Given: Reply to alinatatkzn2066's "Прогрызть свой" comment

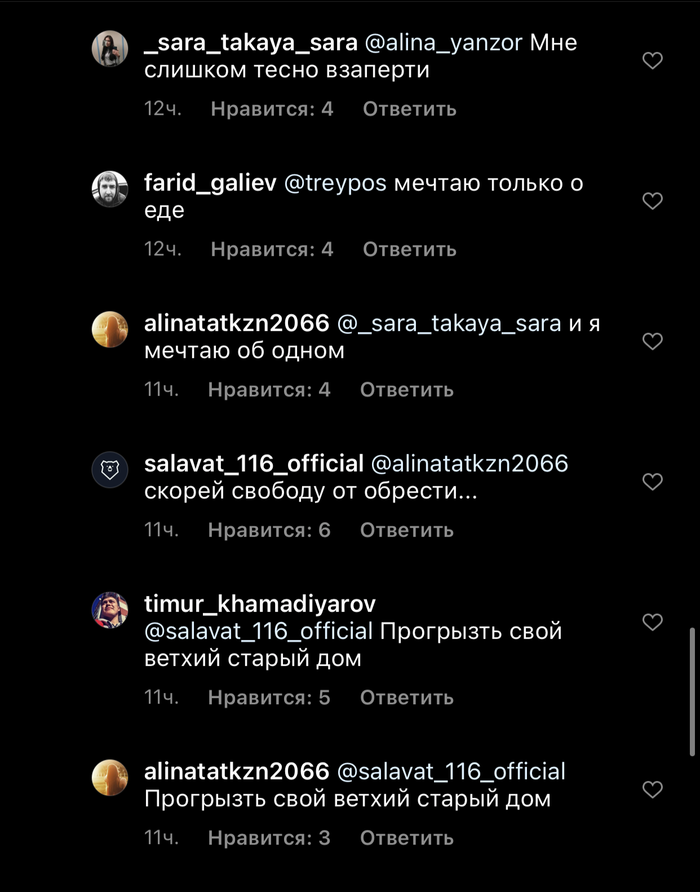Looking at the screenshot, I should 406,838.
